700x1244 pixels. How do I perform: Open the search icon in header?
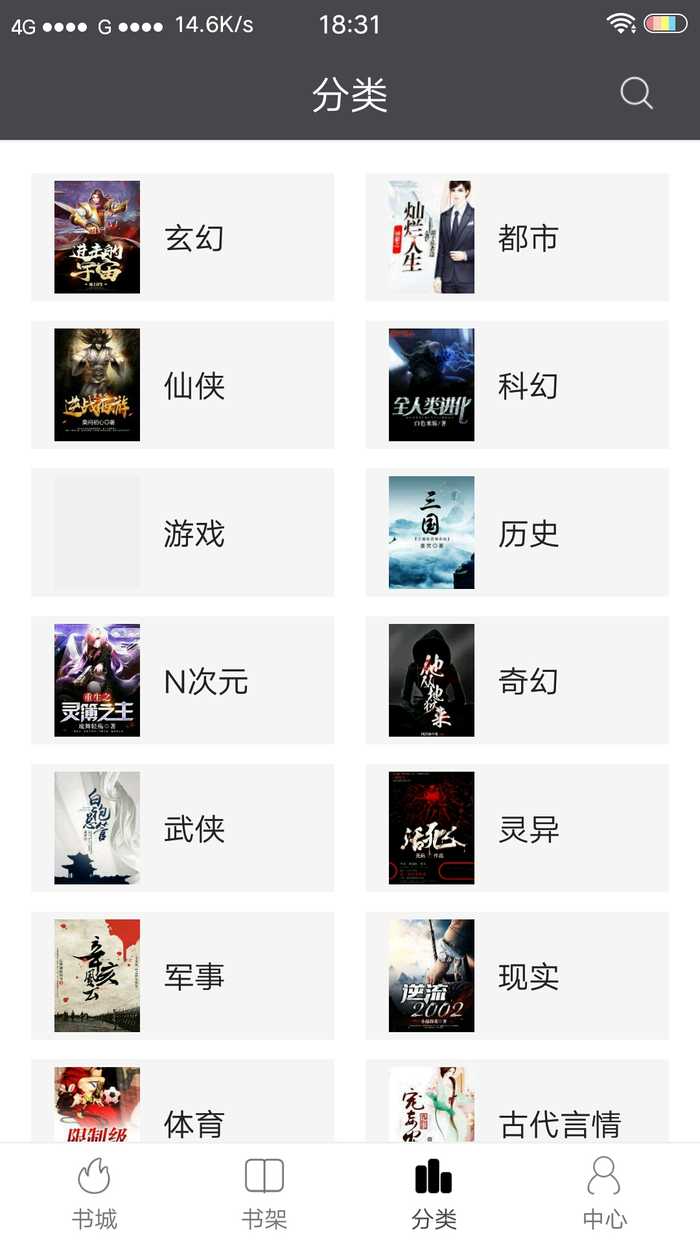(x=636, y=94)
